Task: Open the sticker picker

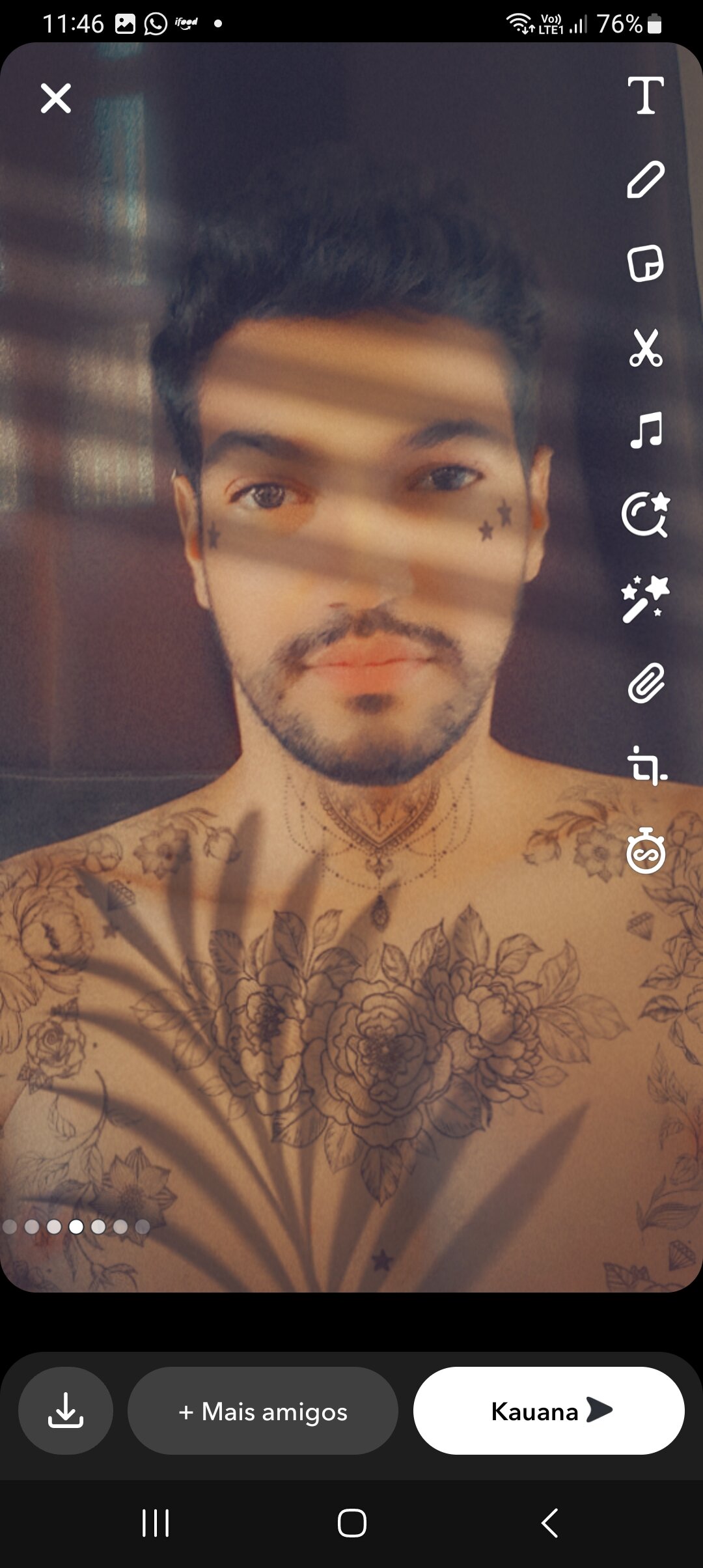Action: click(645, 264)
